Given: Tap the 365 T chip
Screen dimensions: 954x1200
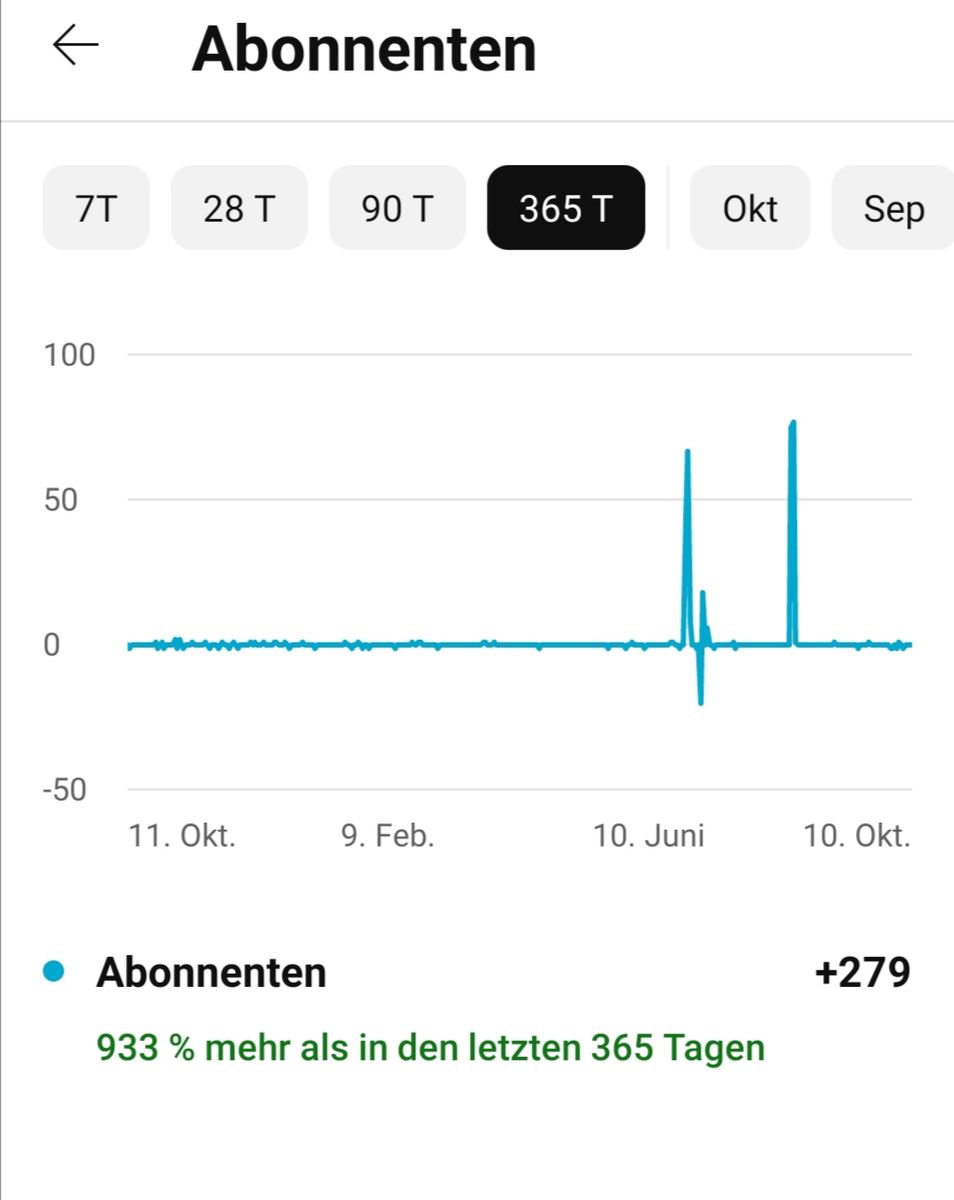Looking at the screenshot, I should coord(565,208).
